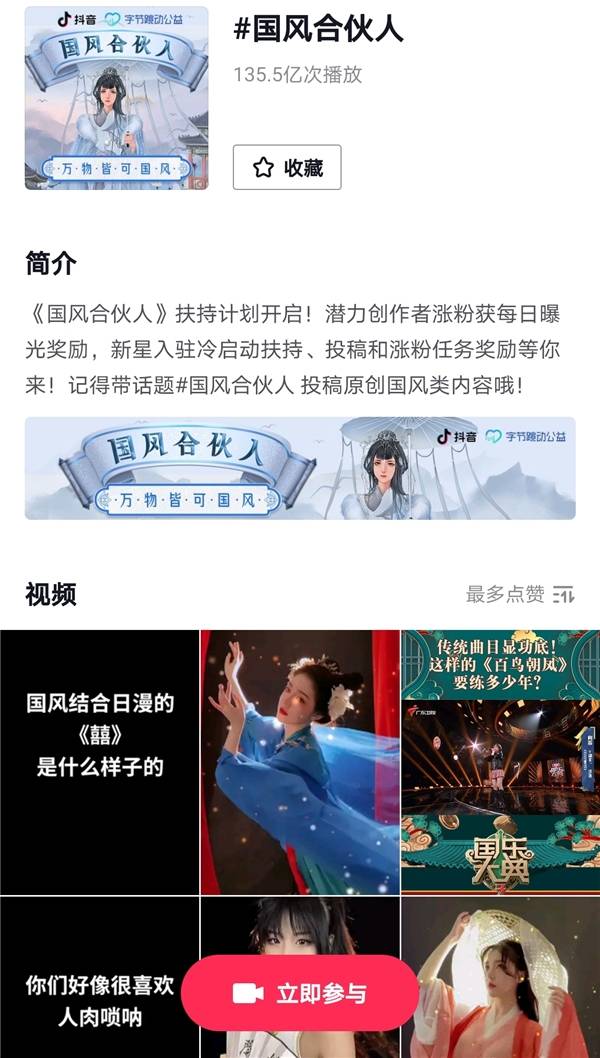This screenshot has width=600, height=1058.
Task: Open the video of girl holding hat
Action: [501, 977]
